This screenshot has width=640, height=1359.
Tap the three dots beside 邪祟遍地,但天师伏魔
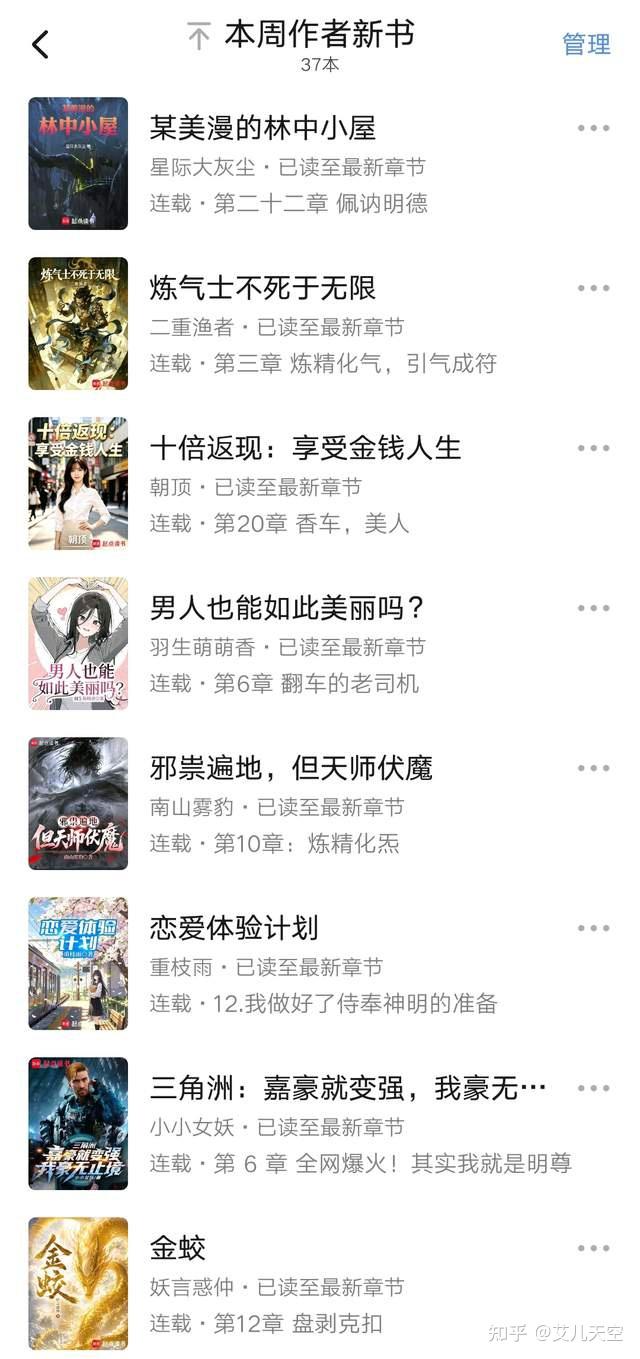(x=593, y=768)
